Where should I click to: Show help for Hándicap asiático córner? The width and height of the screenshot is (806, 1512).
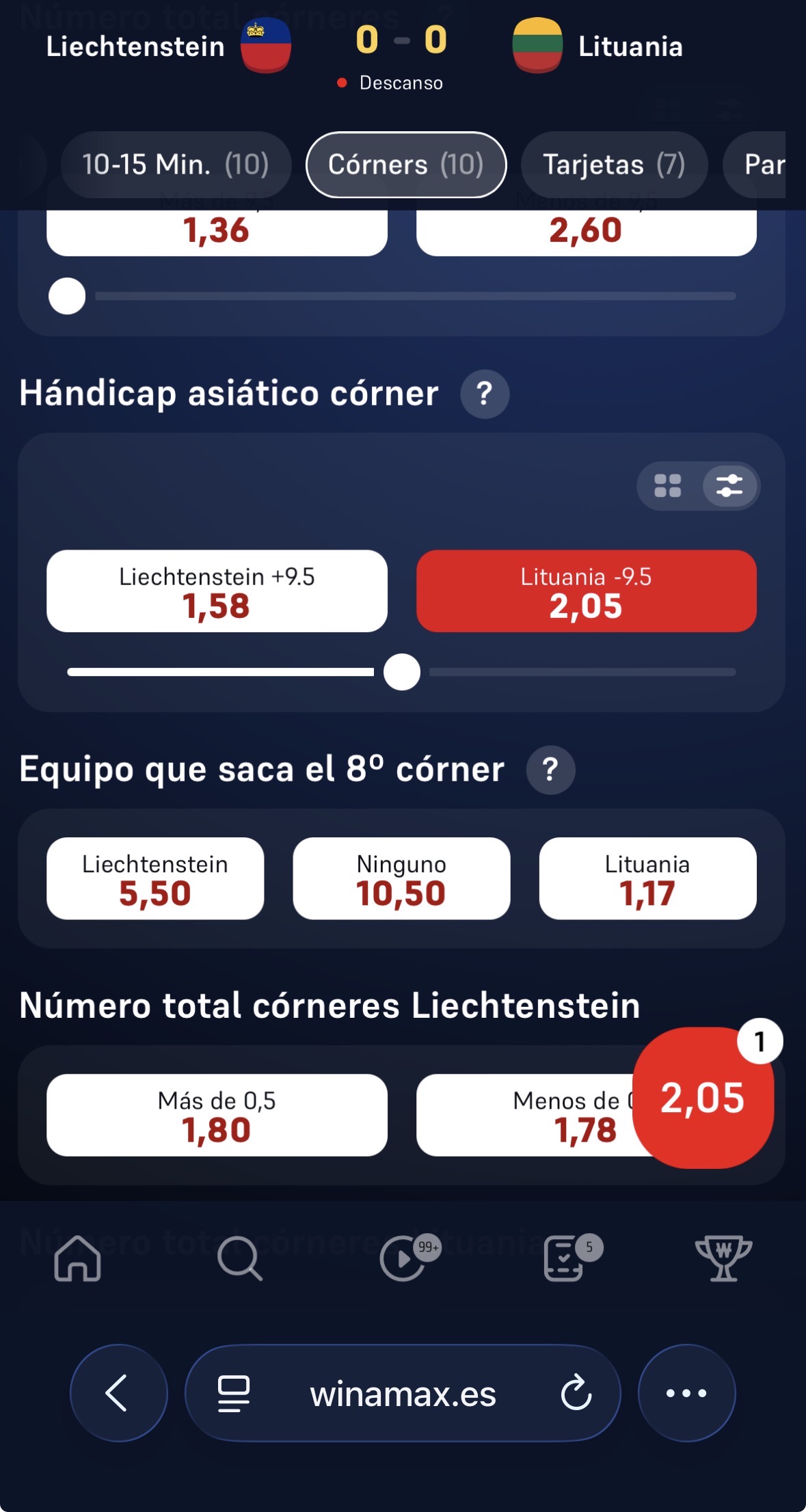pos(485,394)
